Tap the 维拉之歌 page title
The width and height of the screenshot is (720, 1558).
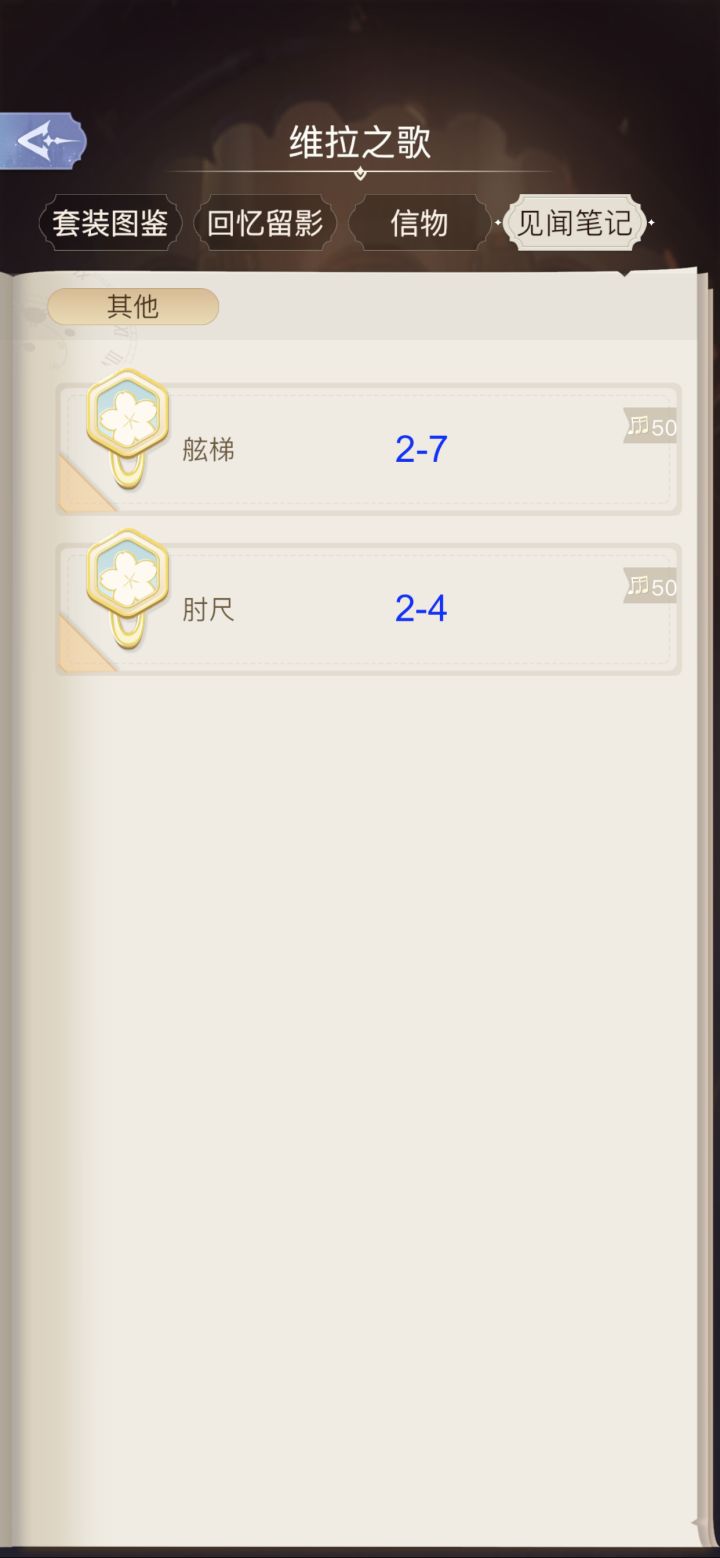pos(360,143)
